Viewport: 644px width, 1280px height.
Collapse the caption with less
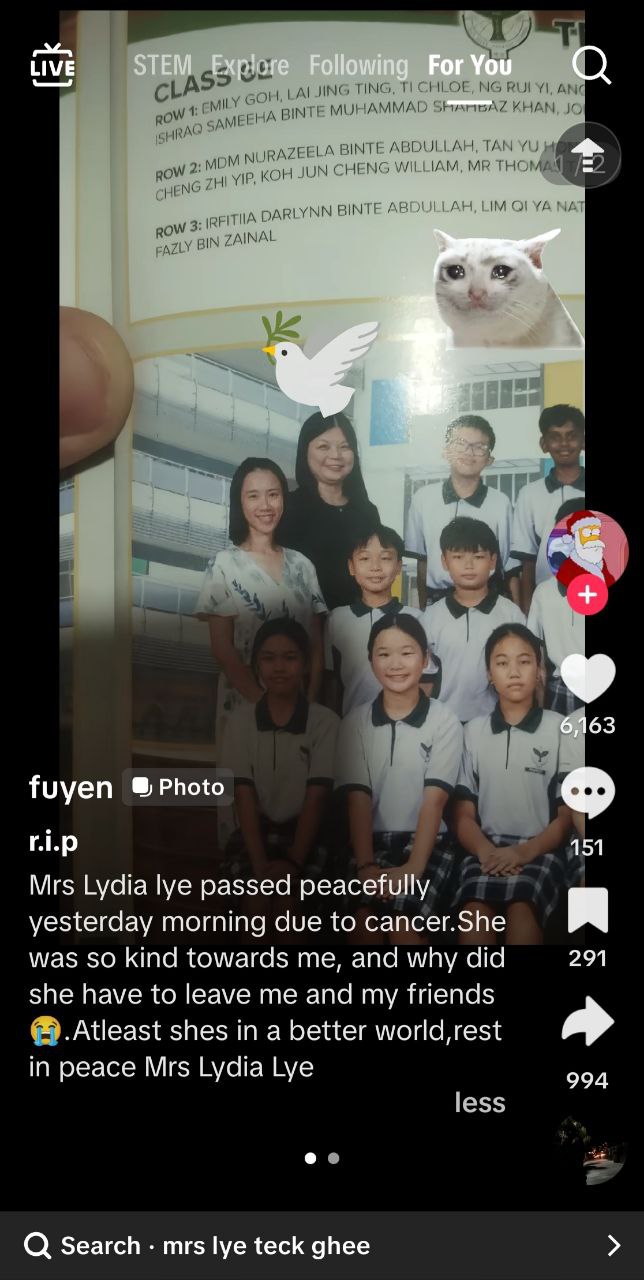[479, 1102]
